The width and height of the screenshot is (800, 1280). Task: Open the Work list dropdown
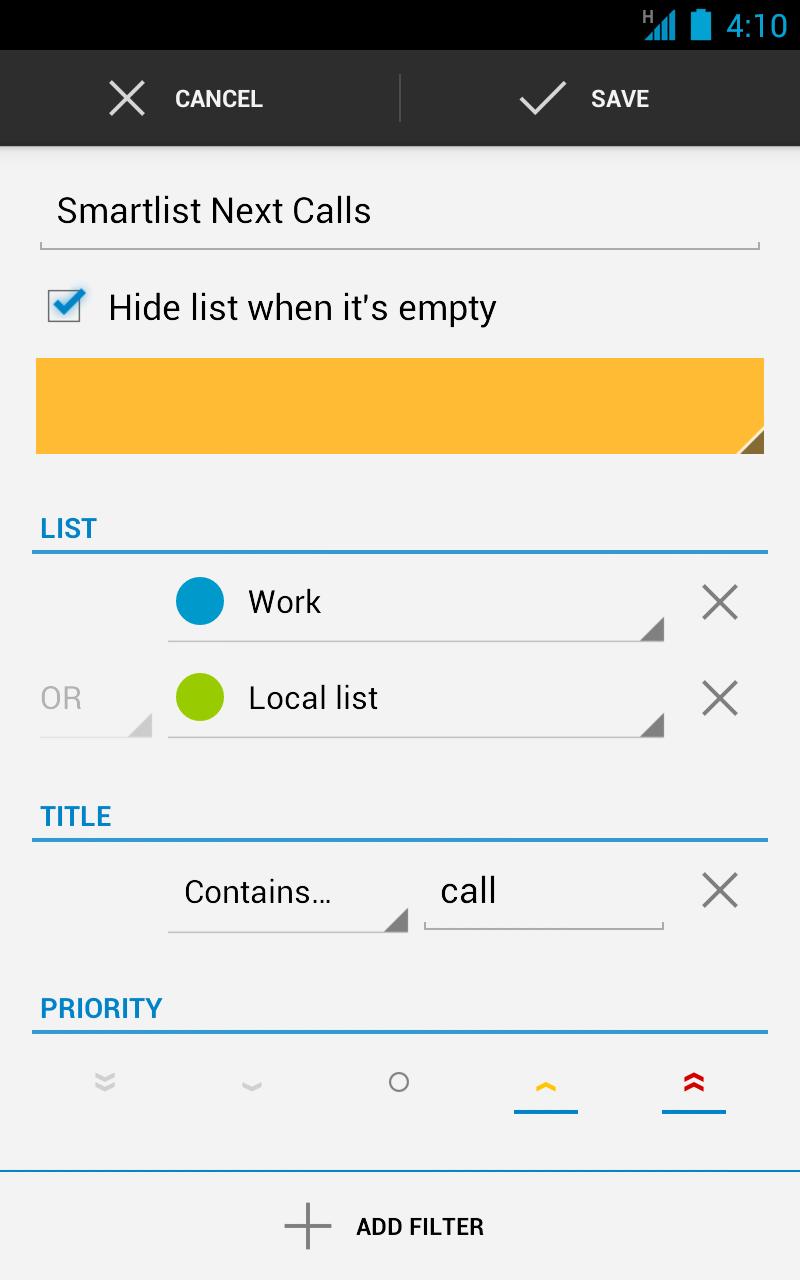pyautogui.click(x=415, y=603)
